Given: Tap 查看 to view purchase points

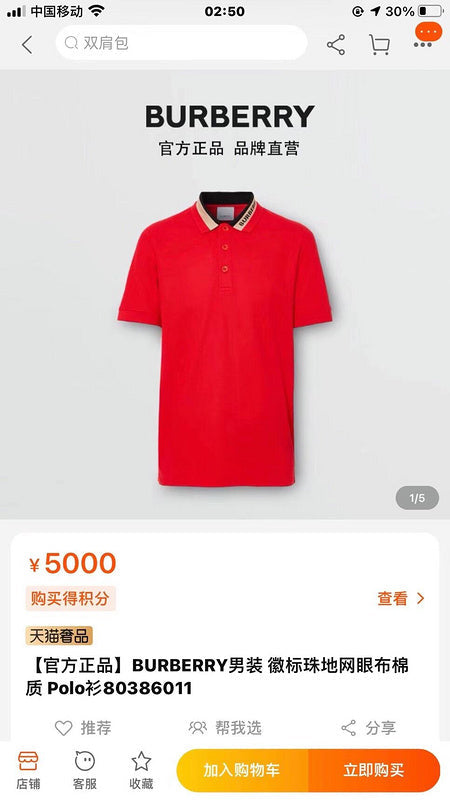Looking at the screenshot, I should pos(401,598).
